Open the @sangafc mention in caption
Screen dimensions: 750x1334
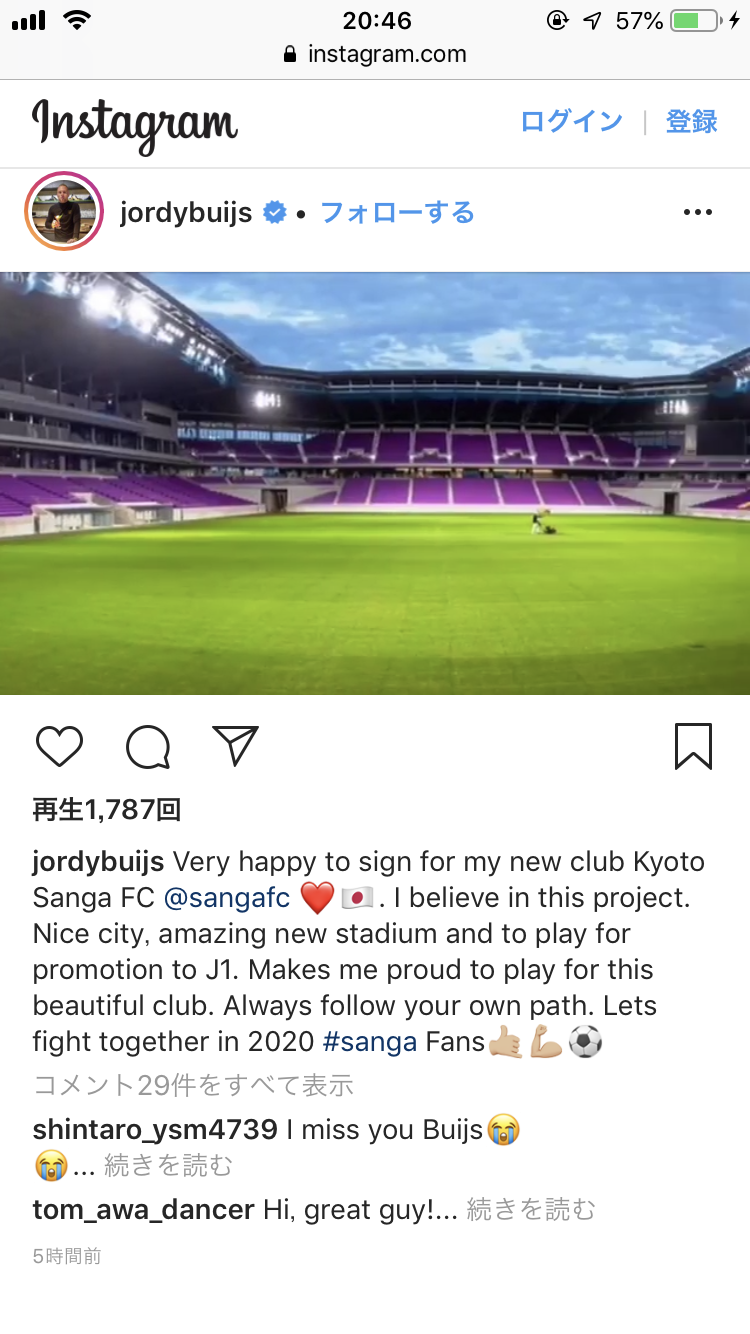point(227,898)
